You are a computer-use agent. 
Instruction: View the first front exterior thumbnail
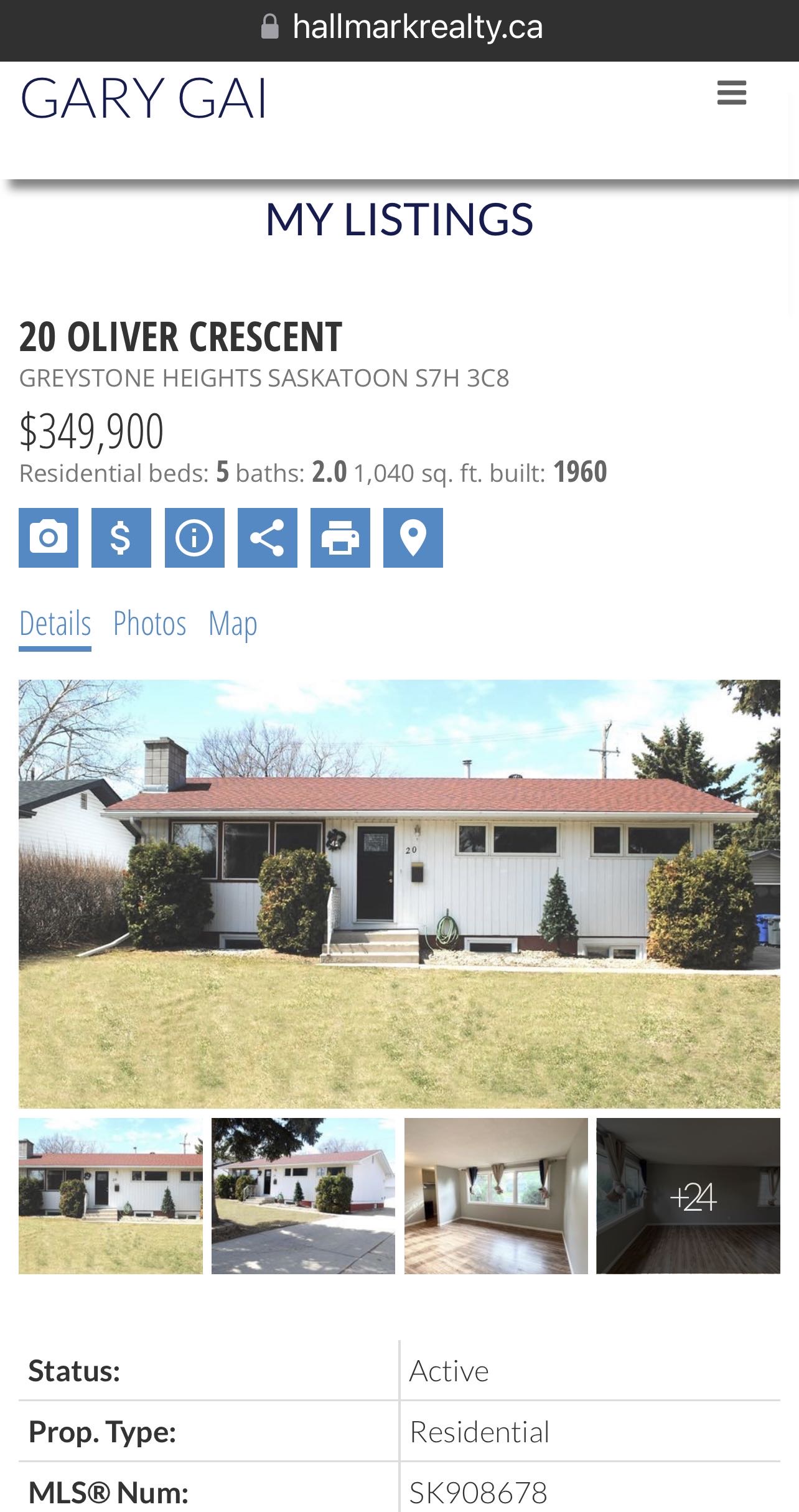pos(111,1196)
